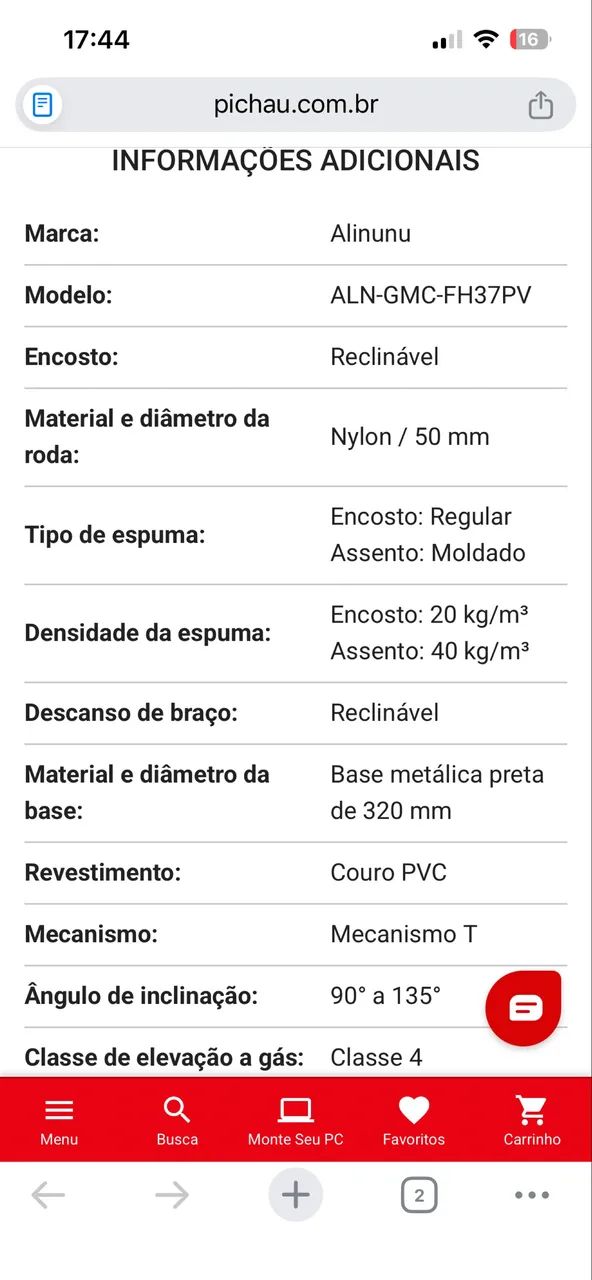Share this page from the address bar
The height and width of the screenshot is (1280, 592).
point(540,105)
